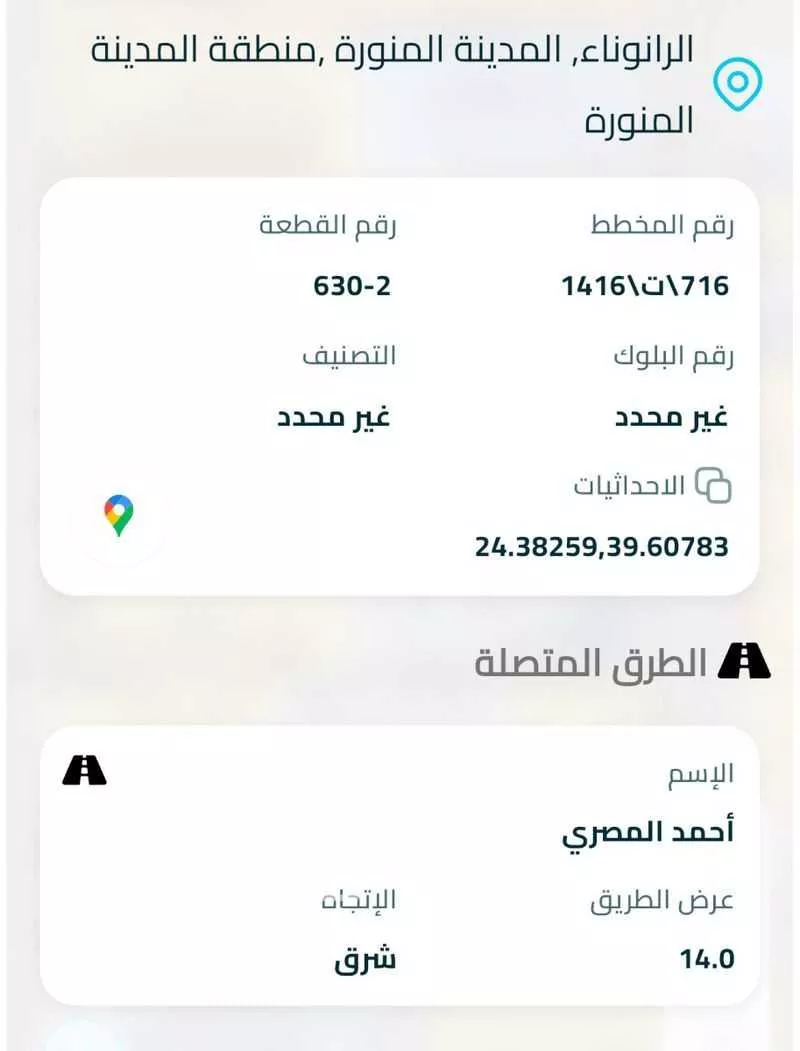Click the road icon inside the street card
This screenshot has height=1051, width=800.
pos(86,771)
